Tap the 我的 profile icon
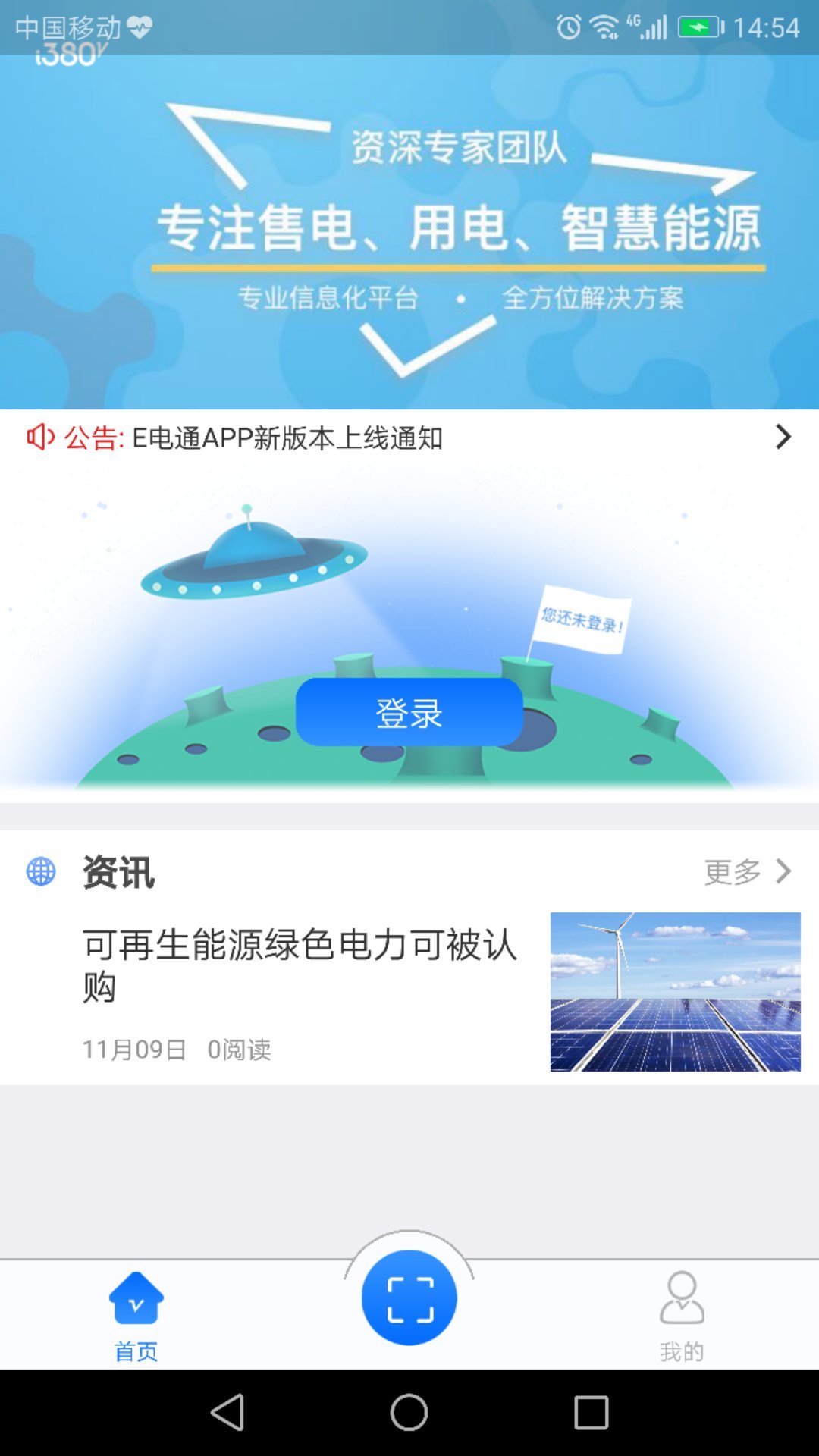 [x=682, y=1297]
